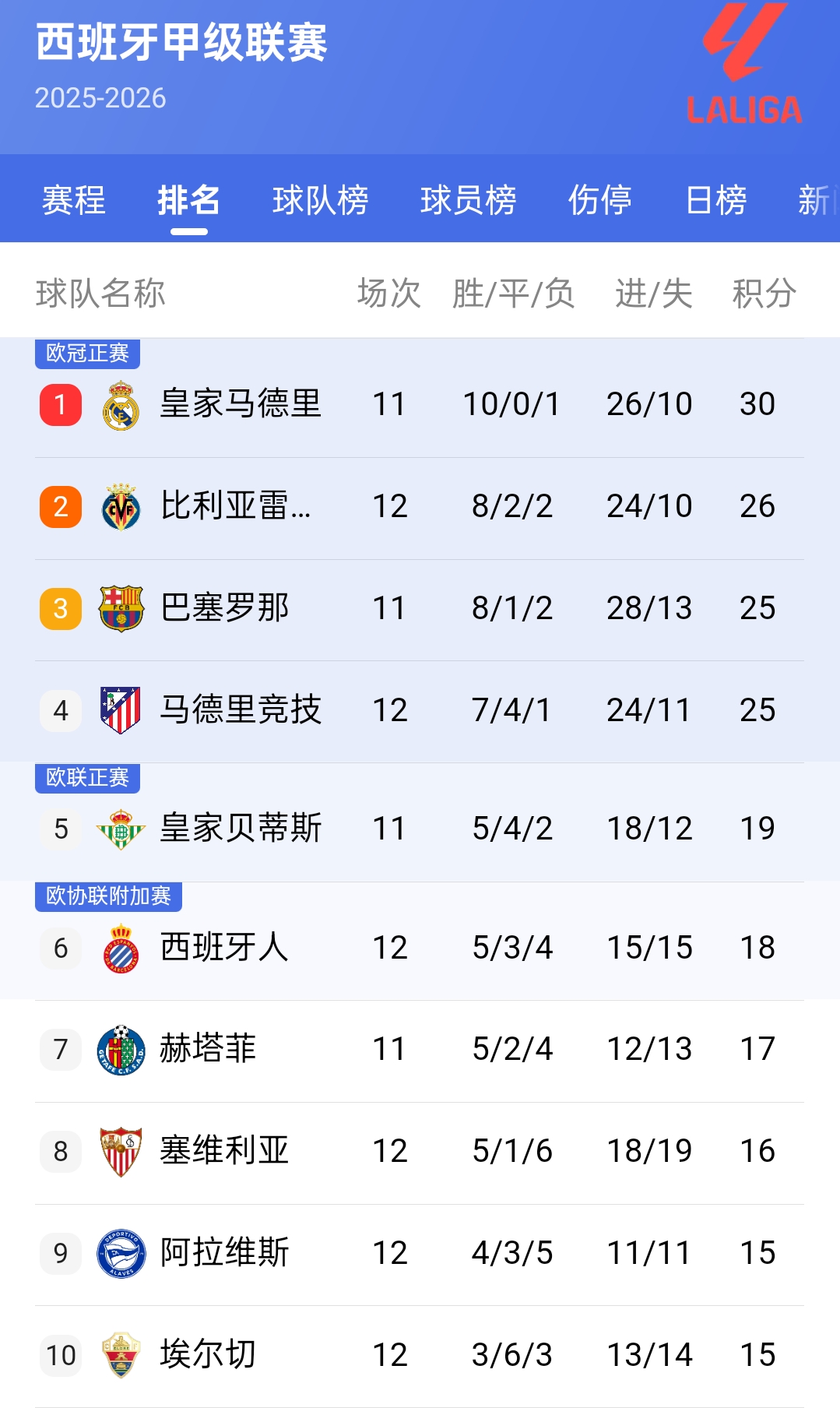Click the Elche club crest icon
Screen dimensions: 840x1408
(x=121, y=1354)
